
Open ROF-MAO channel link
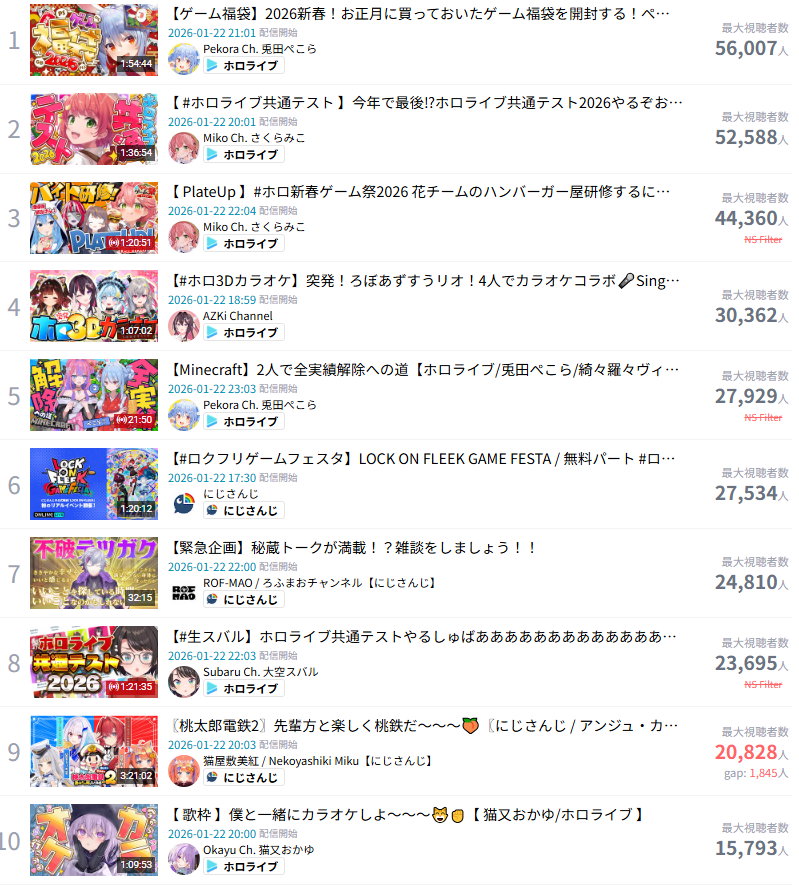coord(319,583)
